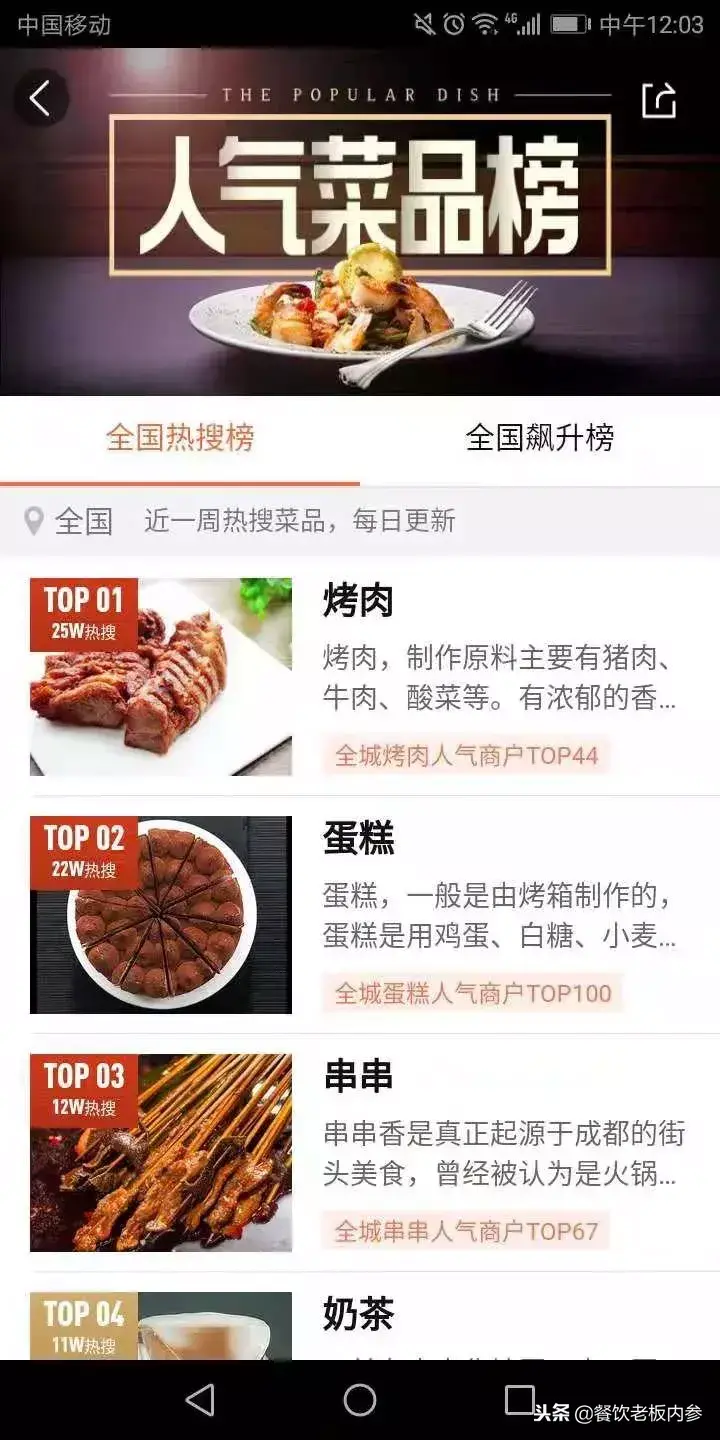Screen dimensions: 720x1440
Task: Share the popular dish ranking page
Action: [659, 100]
